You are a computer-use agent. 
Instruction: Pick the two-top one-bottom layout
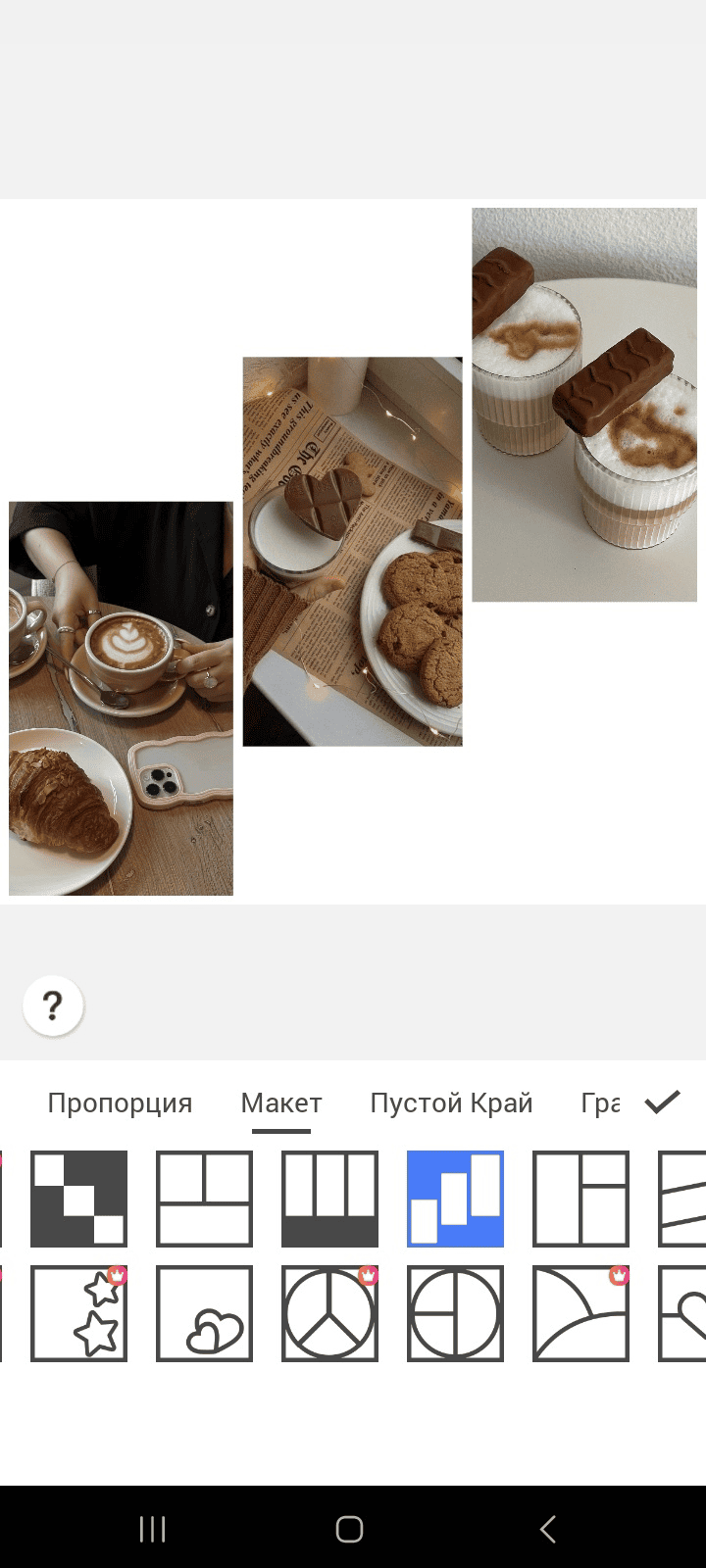coord(205,1199)
